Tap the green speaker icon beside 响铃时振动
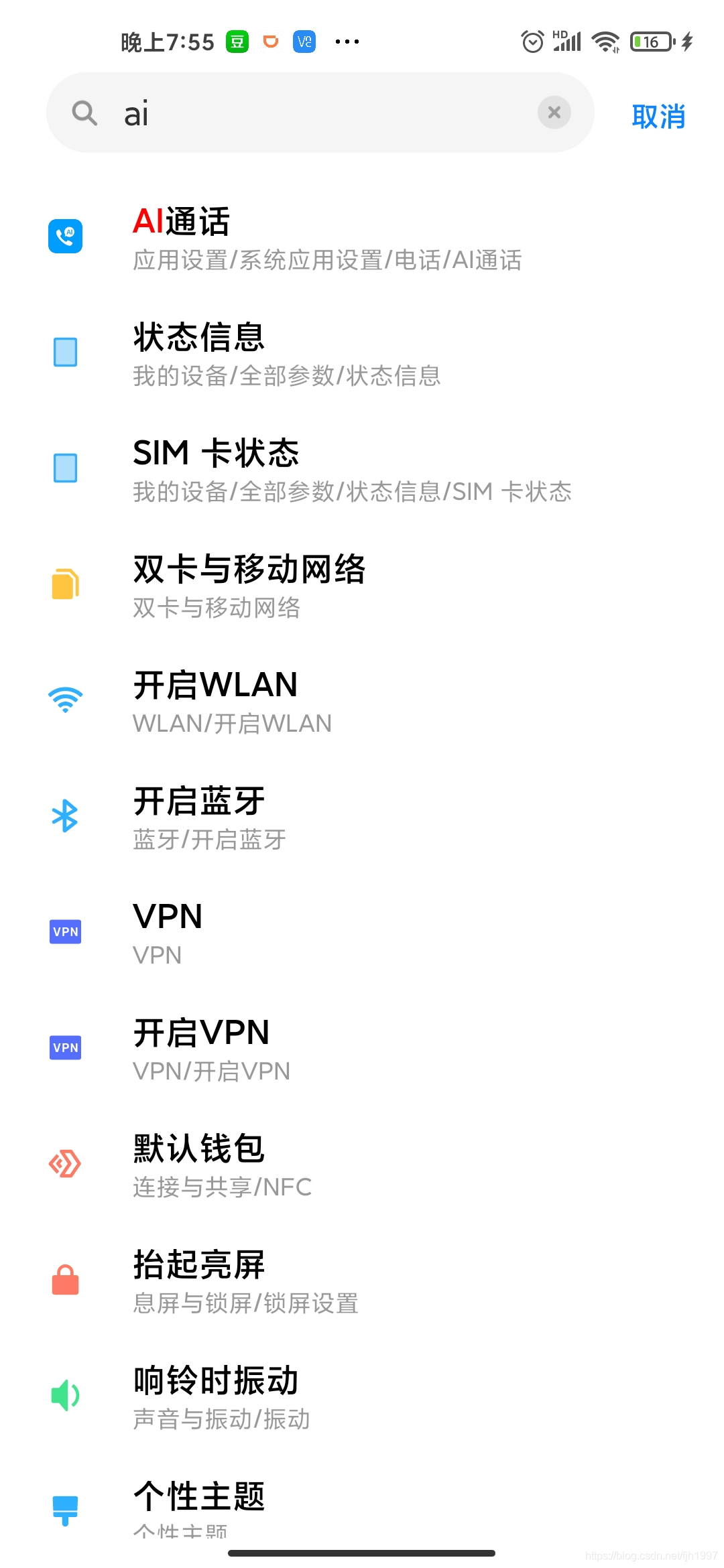The height and width of the screenshot is (1568, 724). [x=64, y=1395]
